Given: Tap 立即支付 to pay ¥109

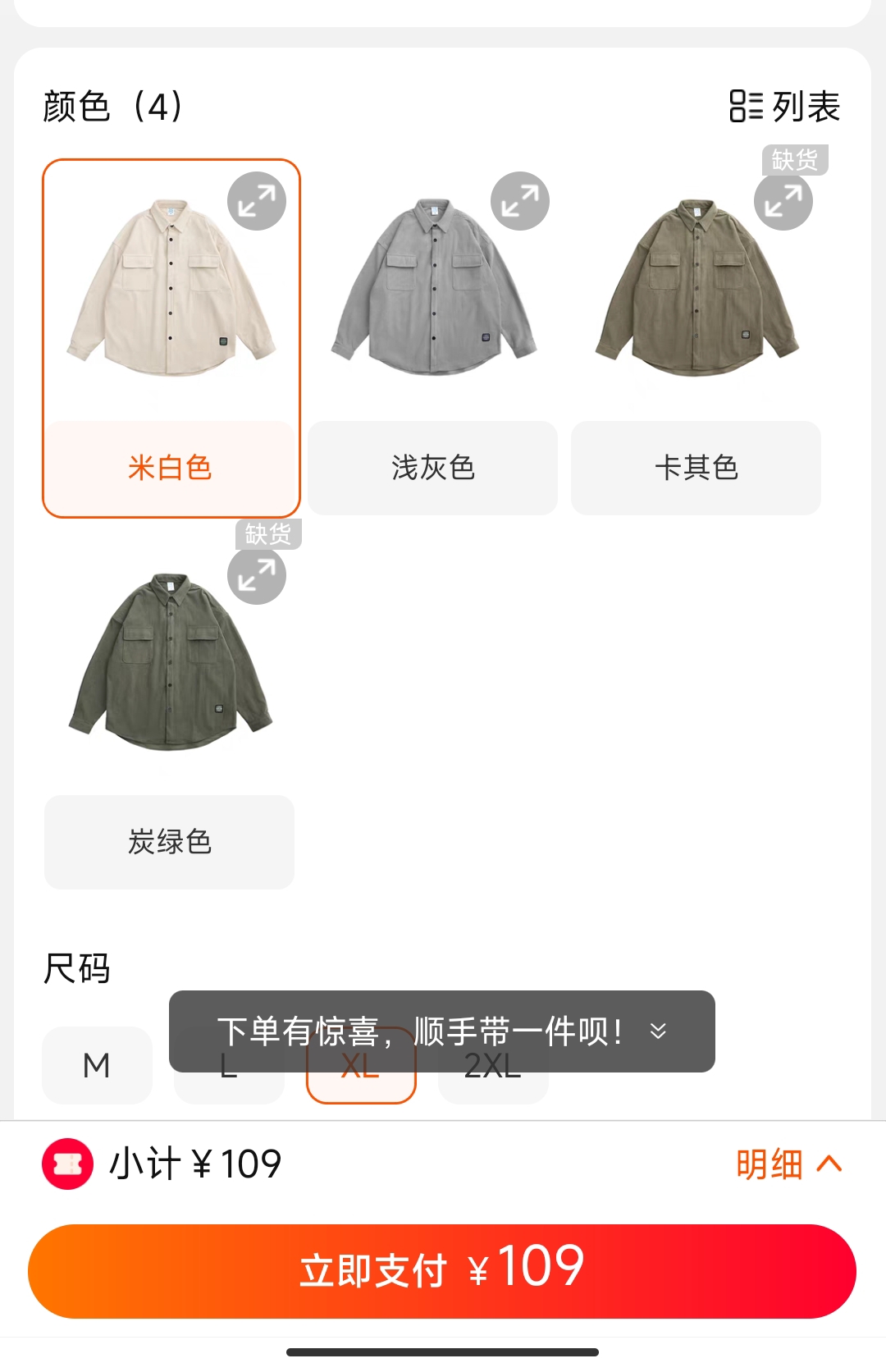Looking at the screenshot, I should pos(442,1271).
